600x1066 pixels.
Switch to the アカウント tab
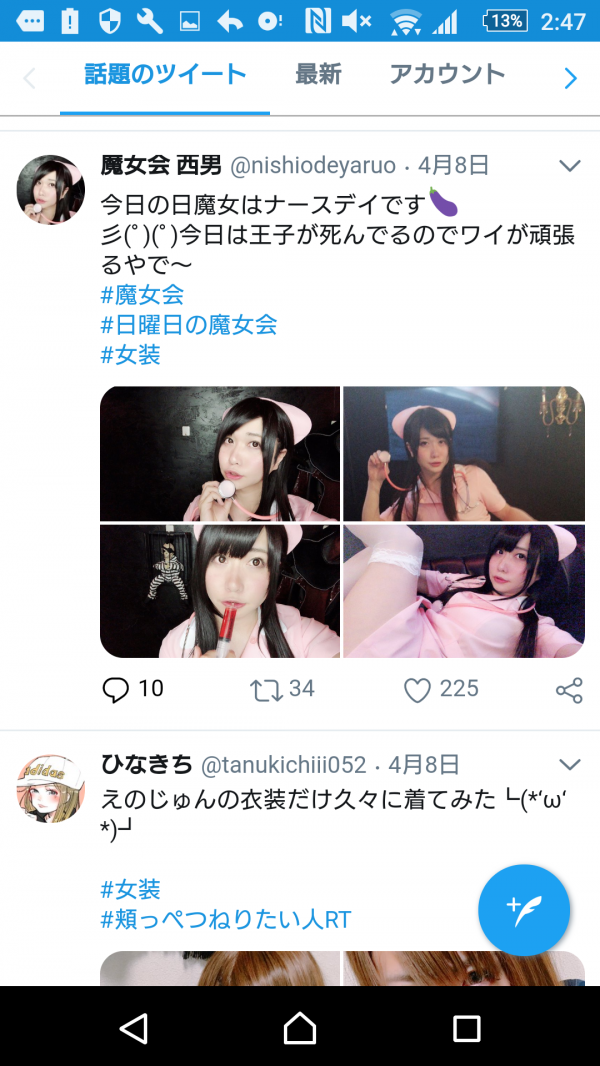pyautogui.click(x=447, y=74)
